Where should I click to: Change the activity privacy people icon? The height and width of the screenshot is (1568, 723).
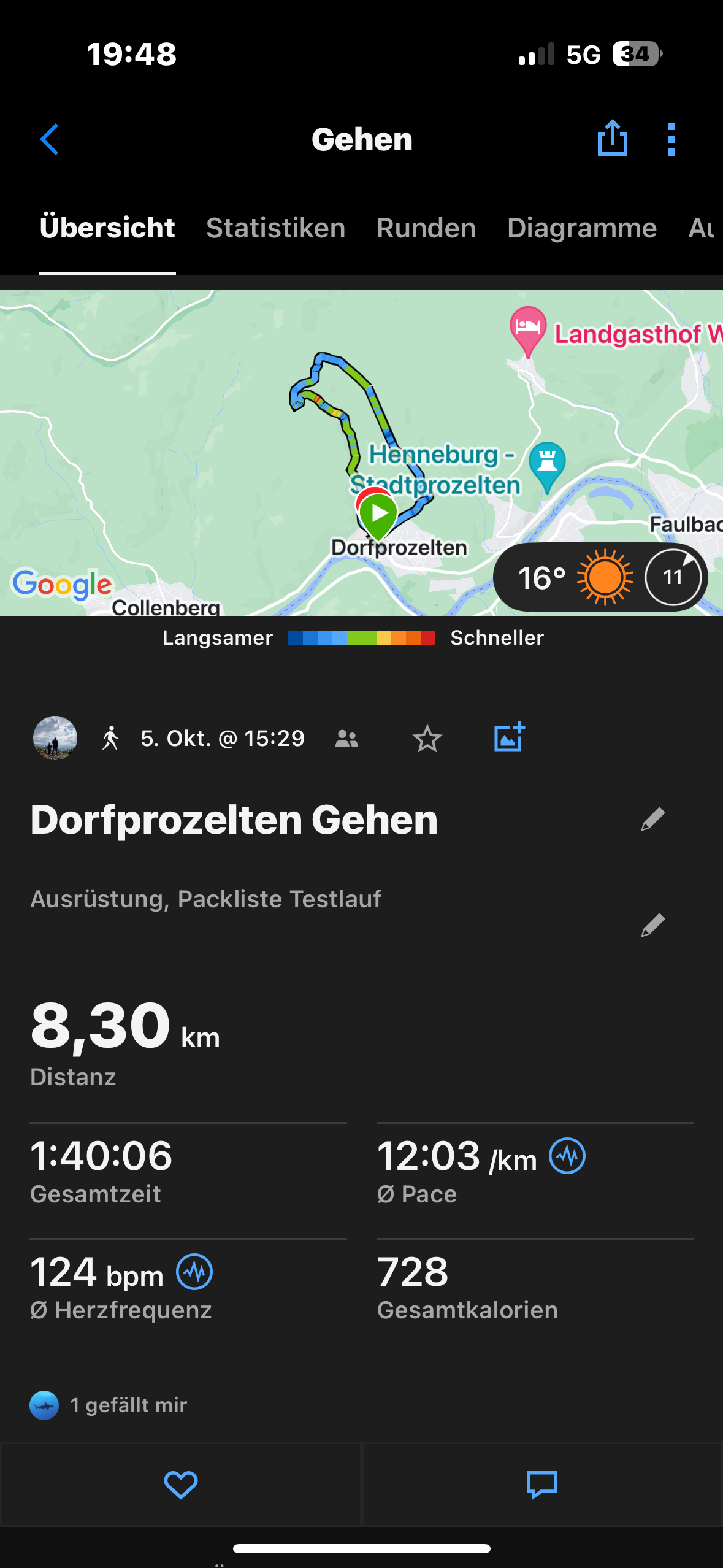click(346, 739)
